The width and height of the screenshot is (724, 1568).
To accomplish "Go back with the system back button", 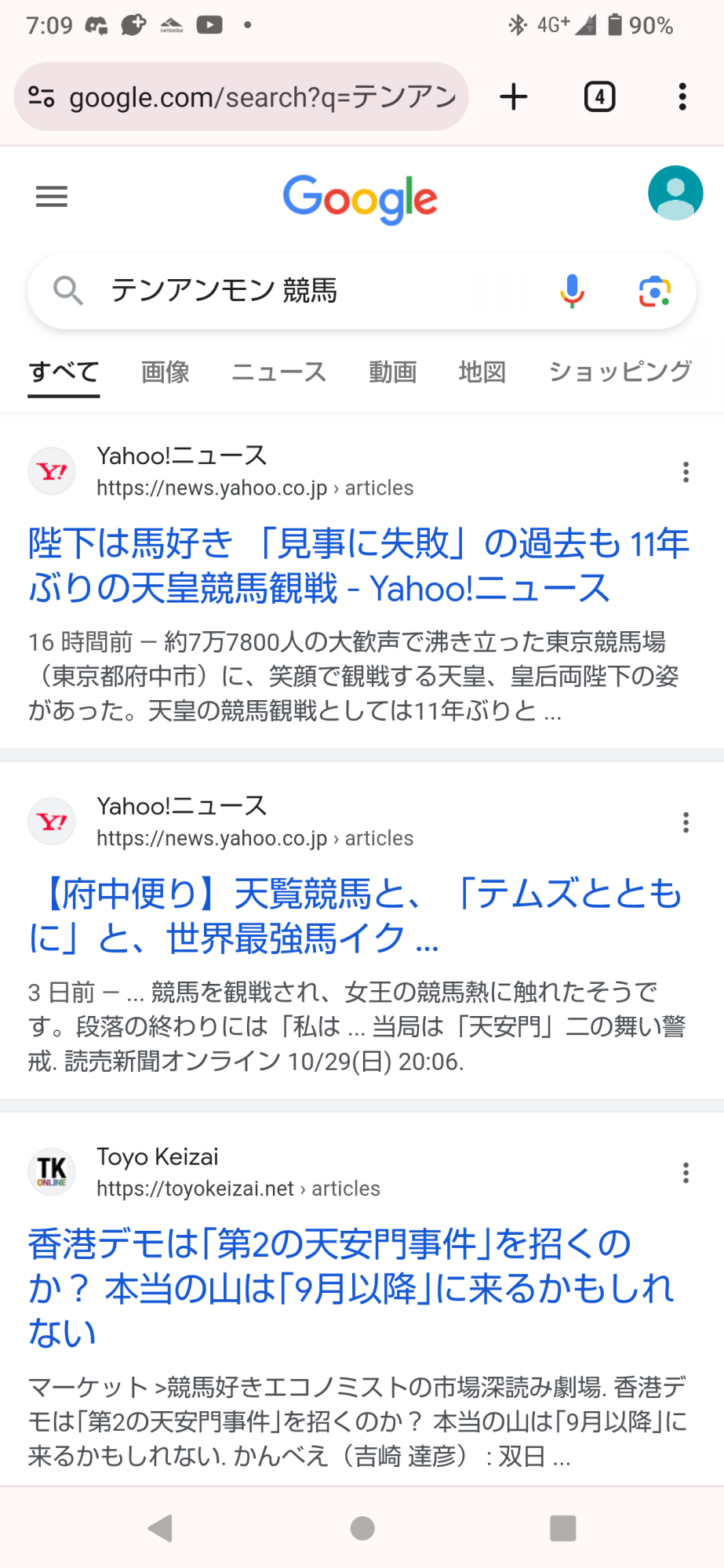I will [161, 1527].
